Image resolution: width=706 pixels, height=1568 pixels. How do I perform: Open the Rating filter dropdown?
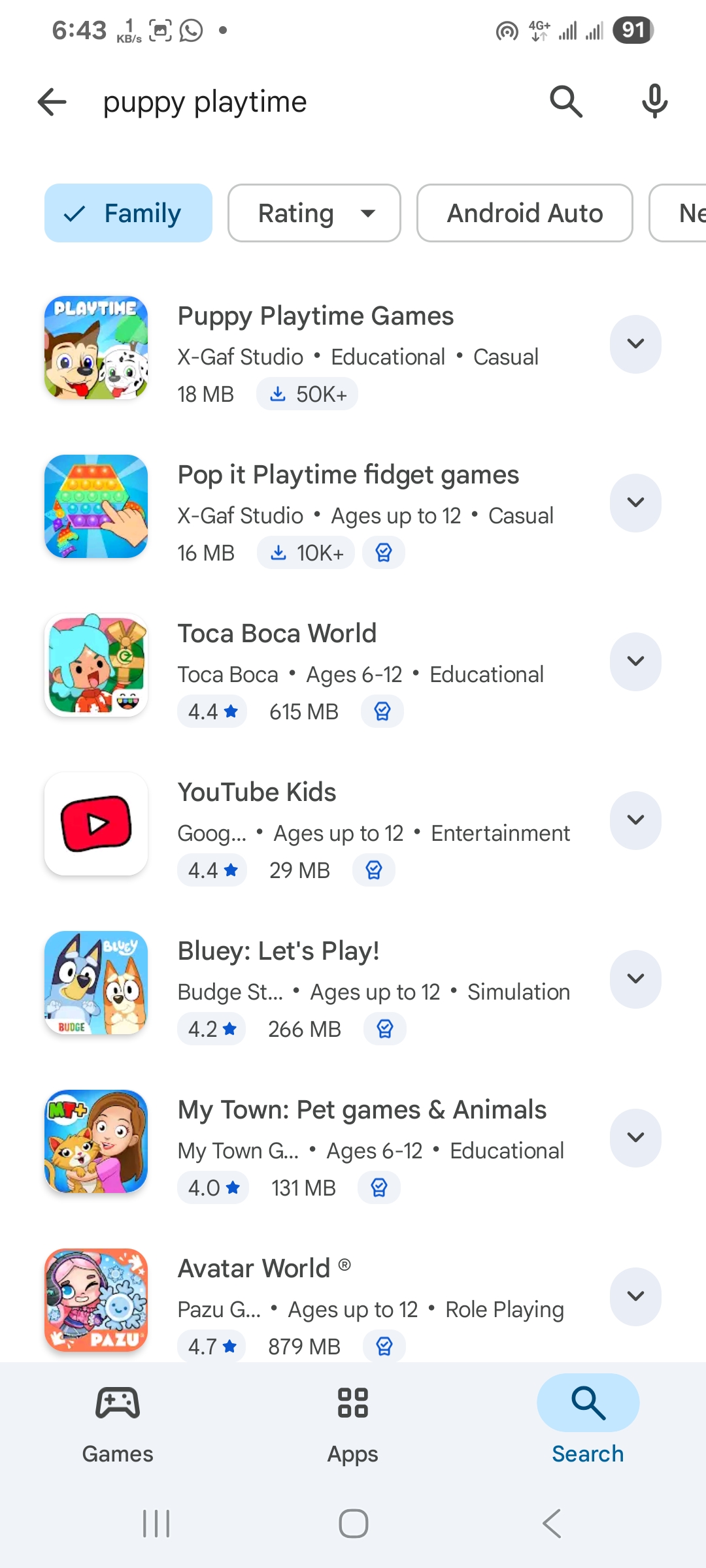point(314,213)
